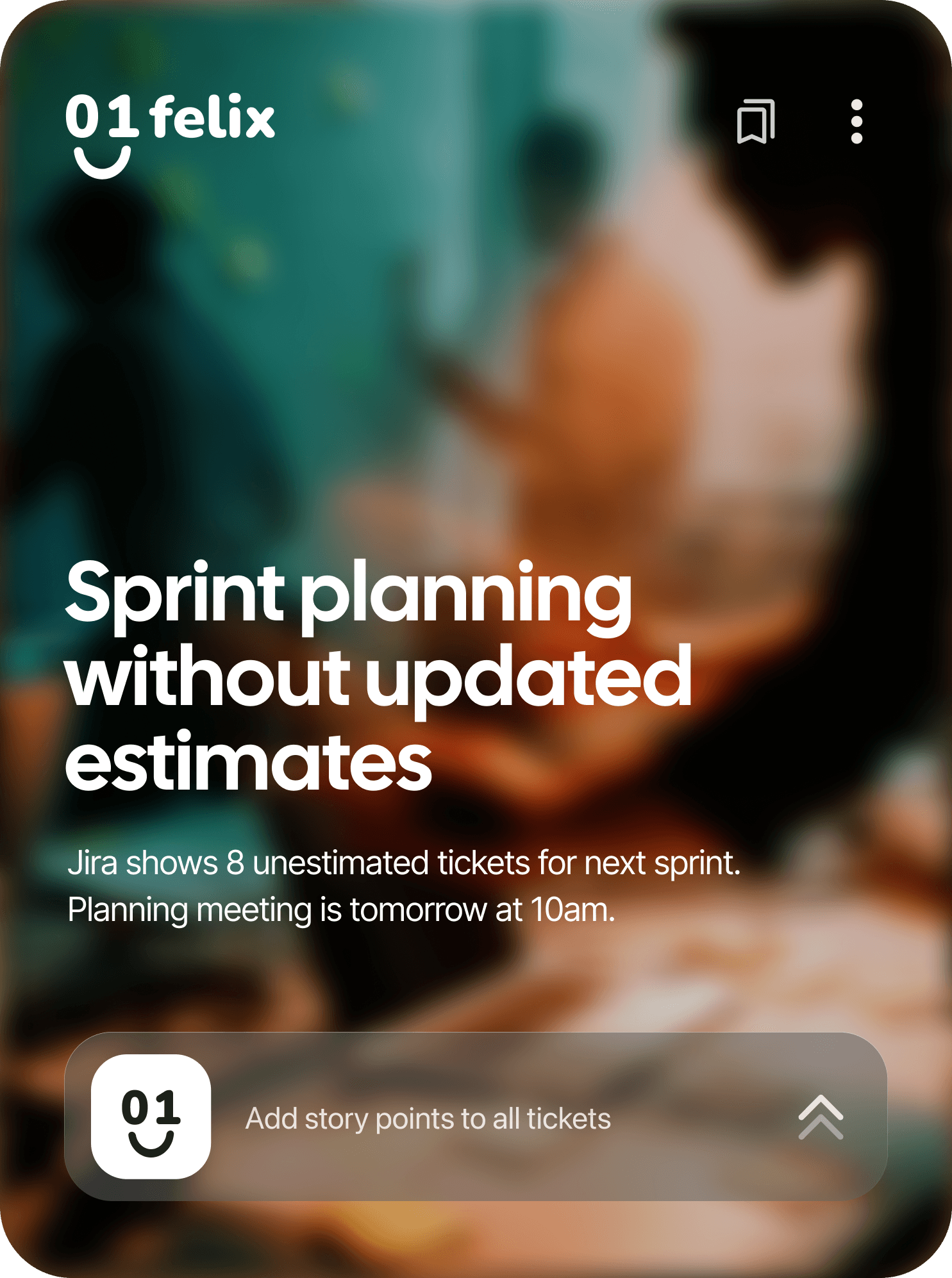
Task: Open the three-dot overflow menu
Action: point(856,122)
